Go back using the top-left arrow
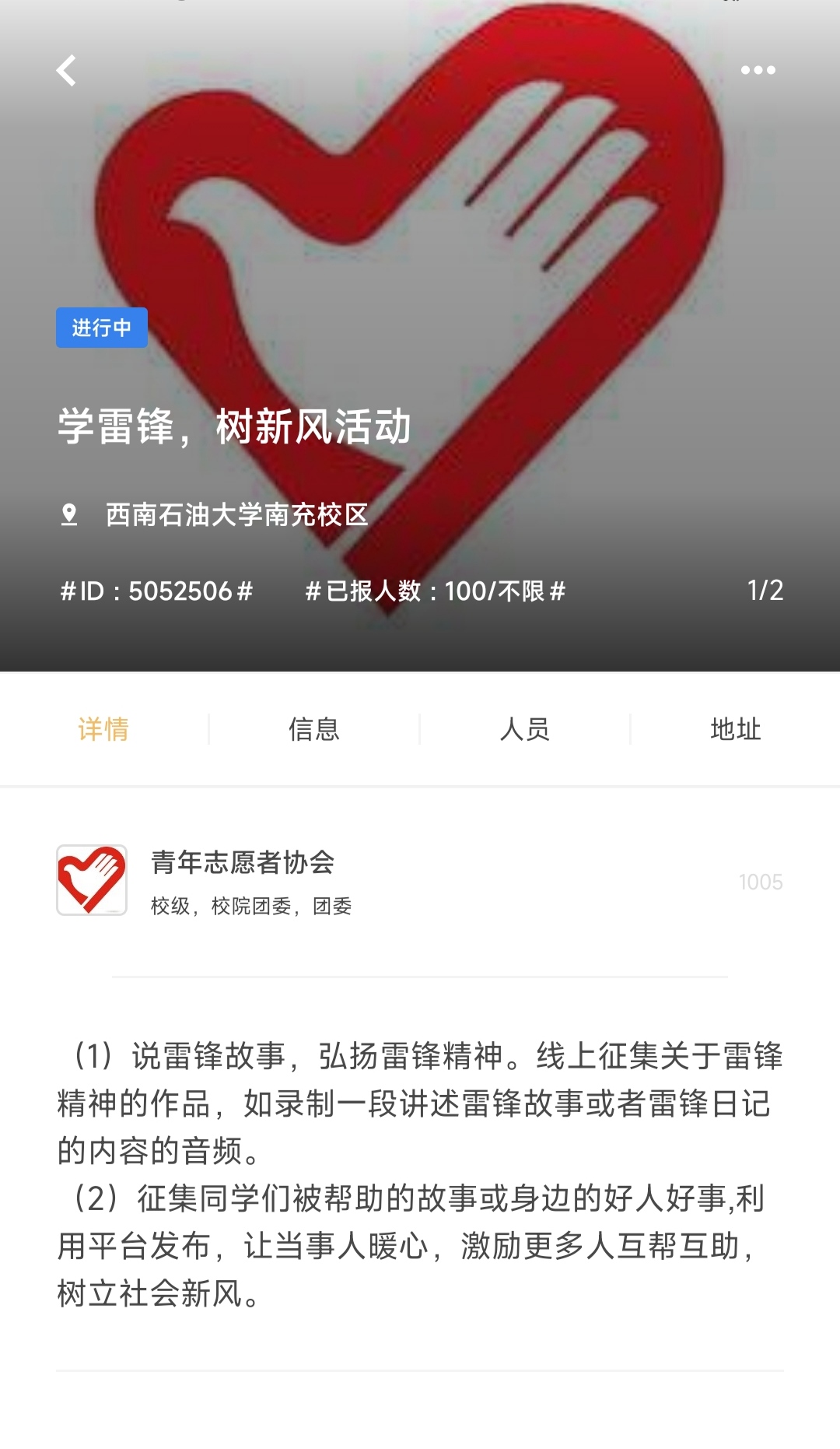 point(67,71)
